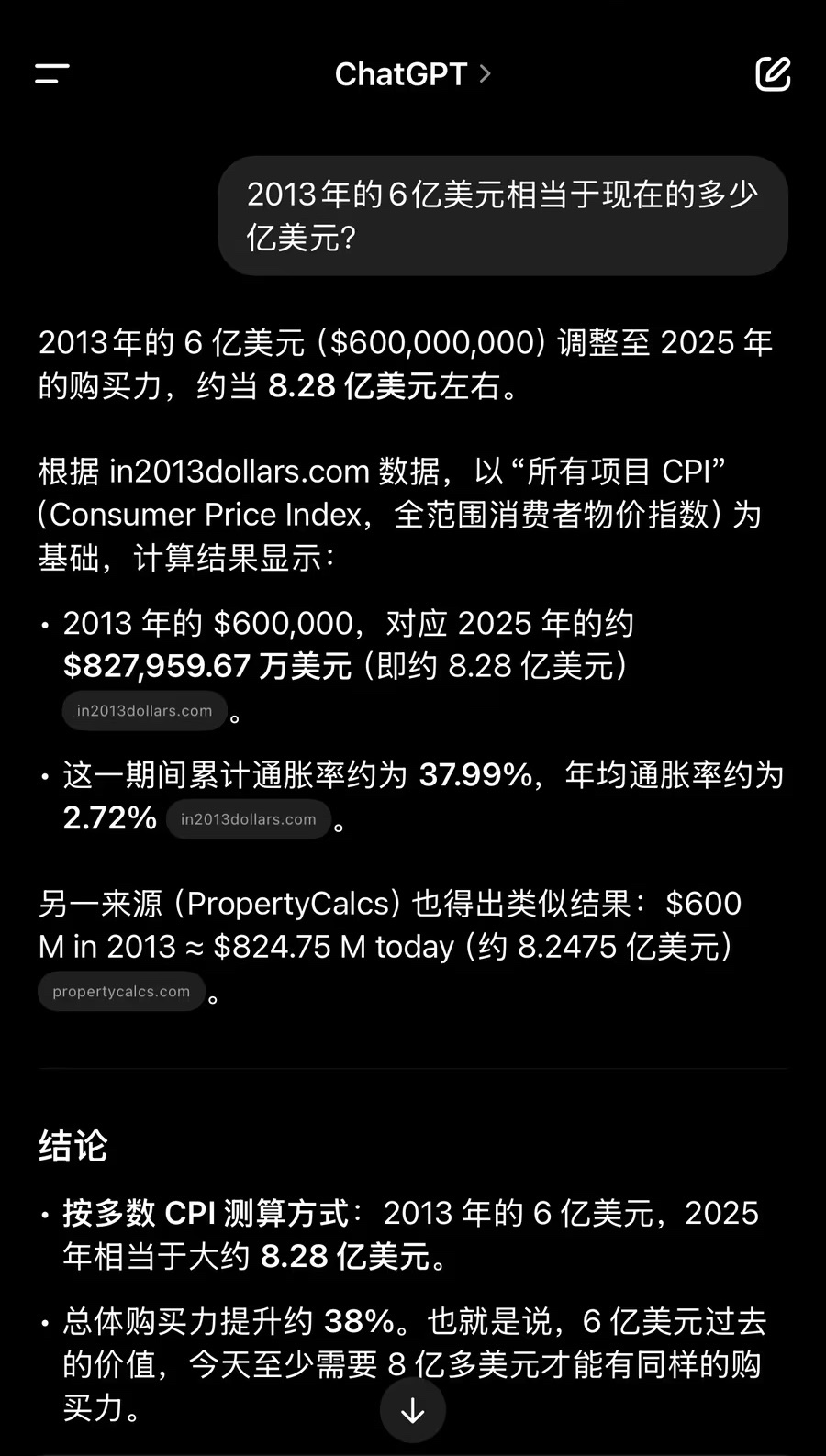Open the propertycalcs.com source chip
This screenshot has width=826, height=1456.
(x=121, y=992)
